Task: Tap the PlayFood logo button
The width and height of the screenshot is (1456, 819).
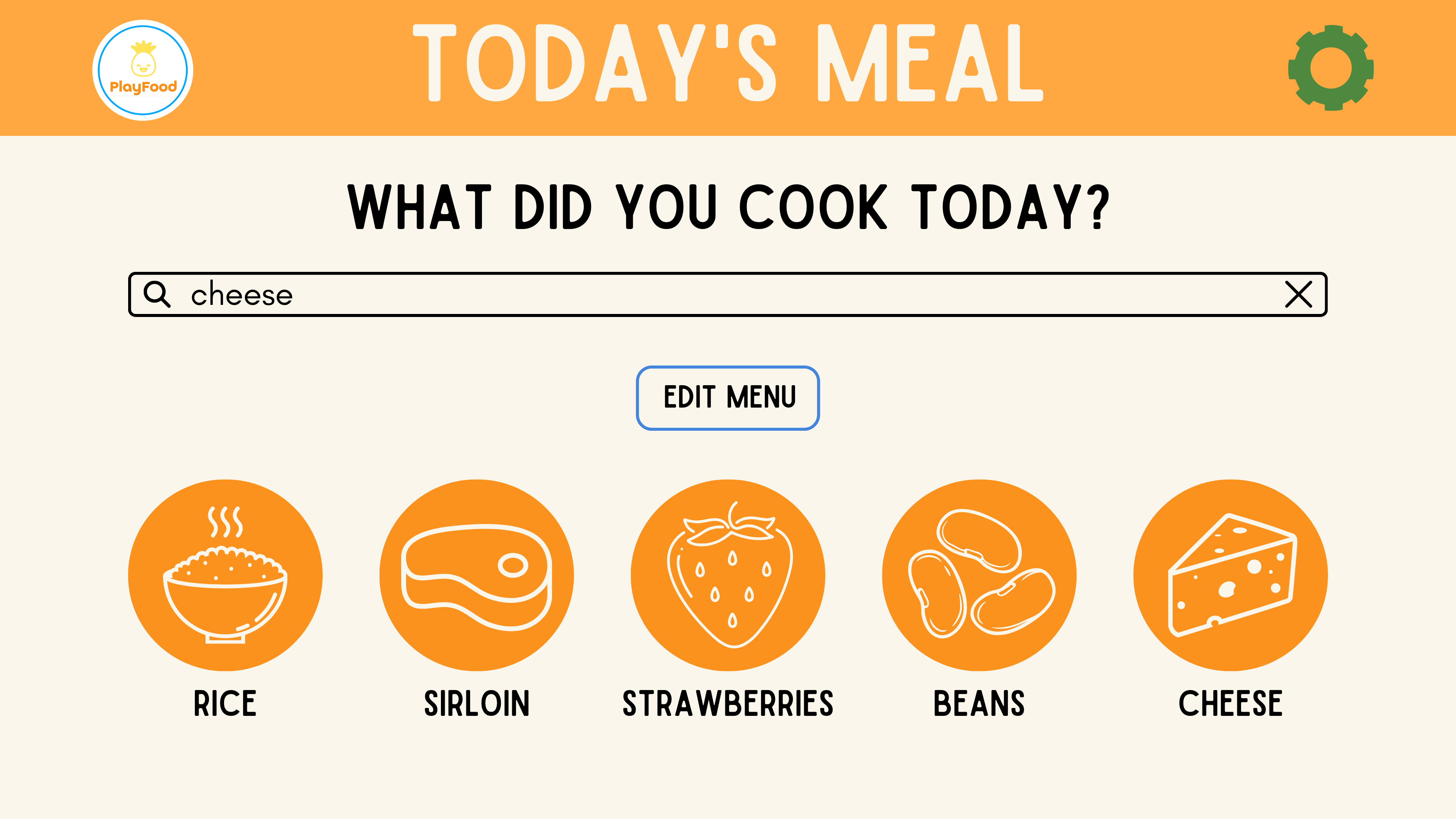Action: (x=143, y=70)
